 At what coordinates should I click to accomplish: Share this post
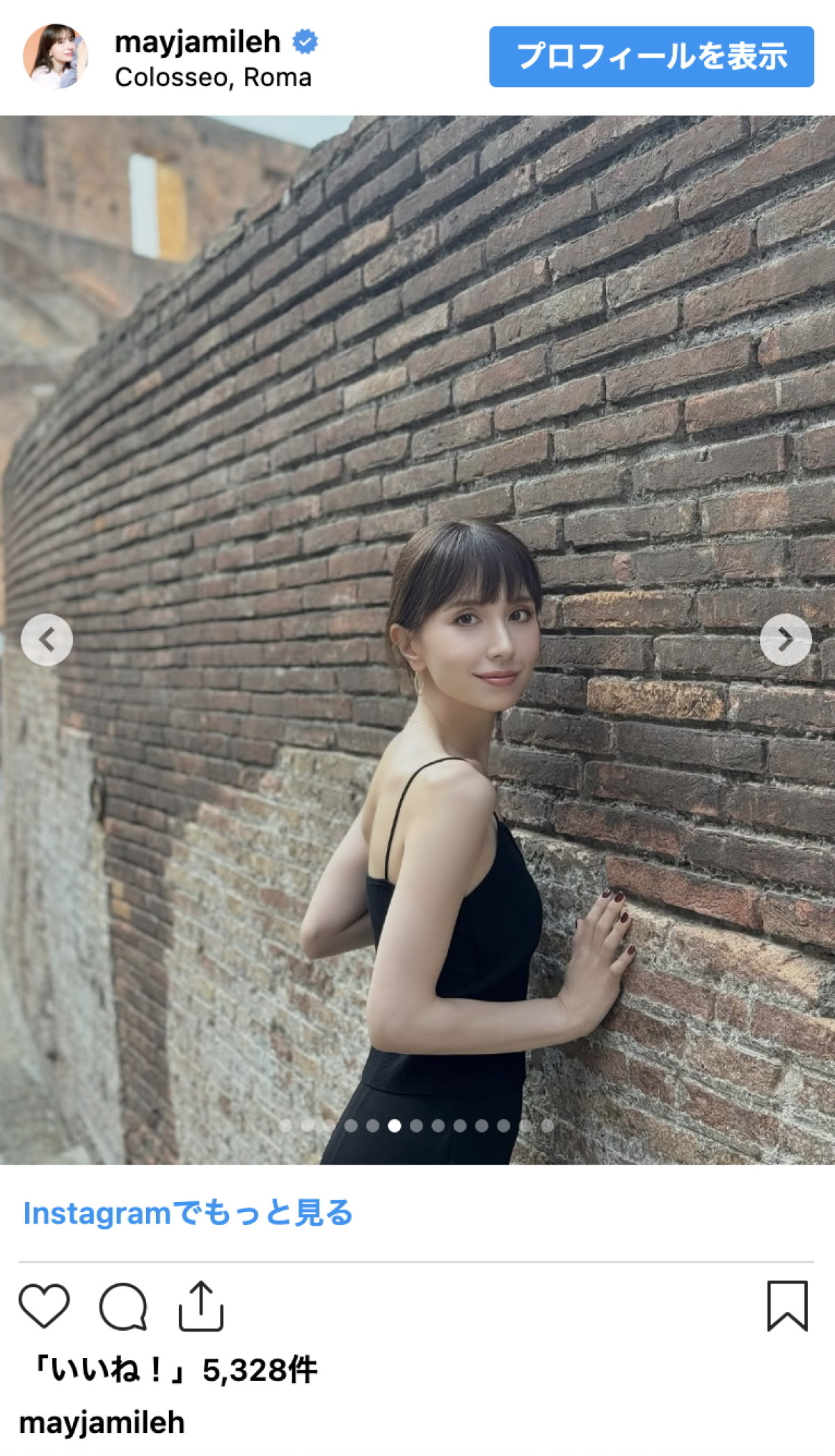pos(201,1306)
